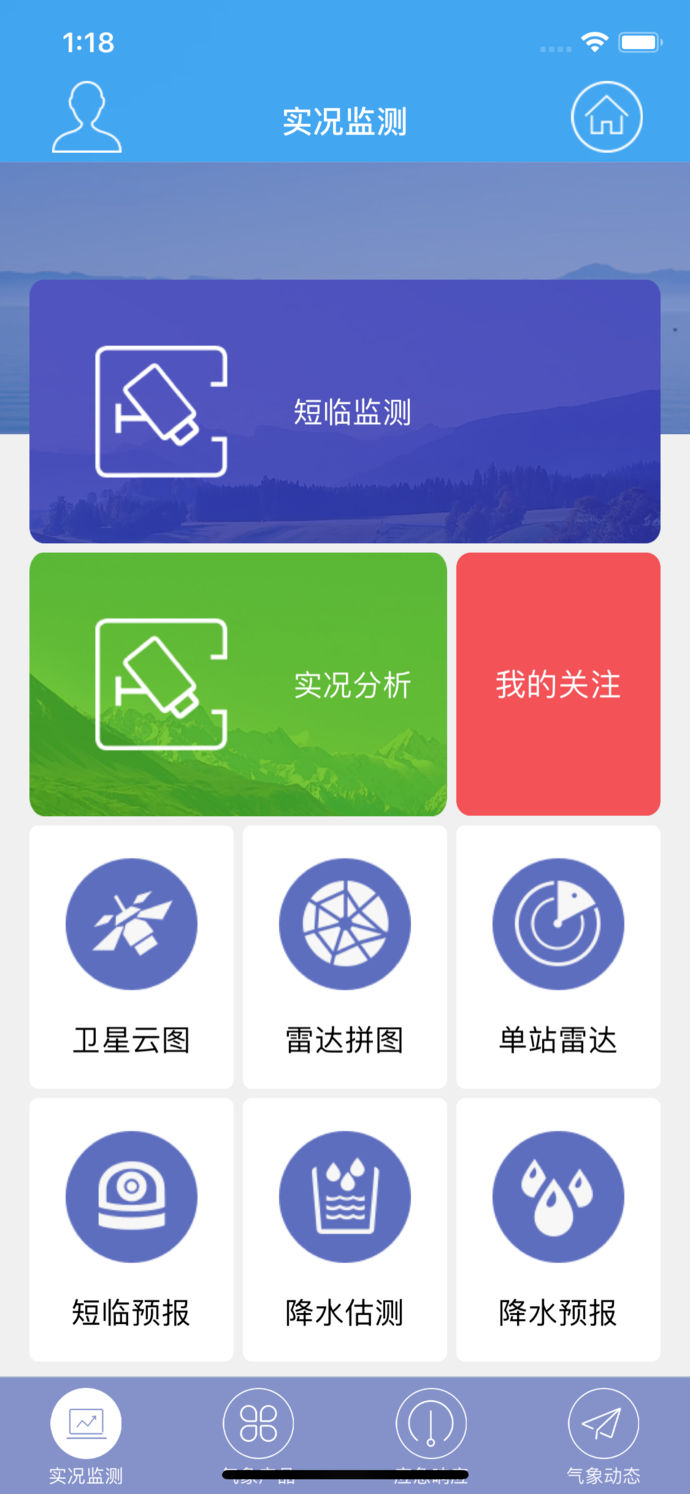Open 我的关注
Screen dimensions: 690x1494
point(558,684)
